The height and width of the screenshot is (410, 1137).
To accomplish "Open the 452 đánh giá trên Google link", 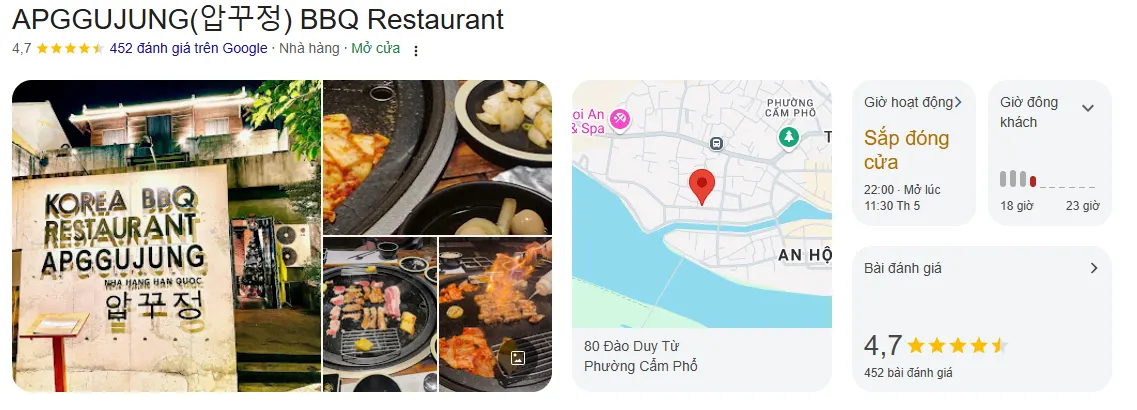I will (x=188, y=48).
